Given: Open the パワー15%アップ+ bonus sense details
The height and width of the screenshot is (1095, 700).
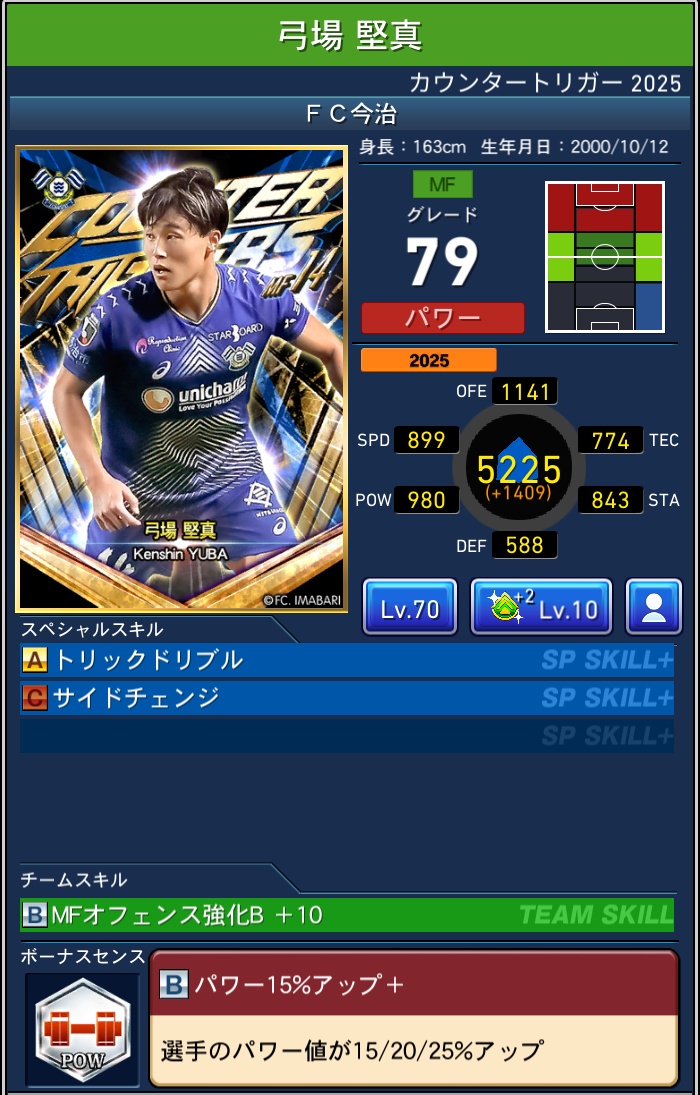Looking at the screenshot, I should pos(413,1018).
